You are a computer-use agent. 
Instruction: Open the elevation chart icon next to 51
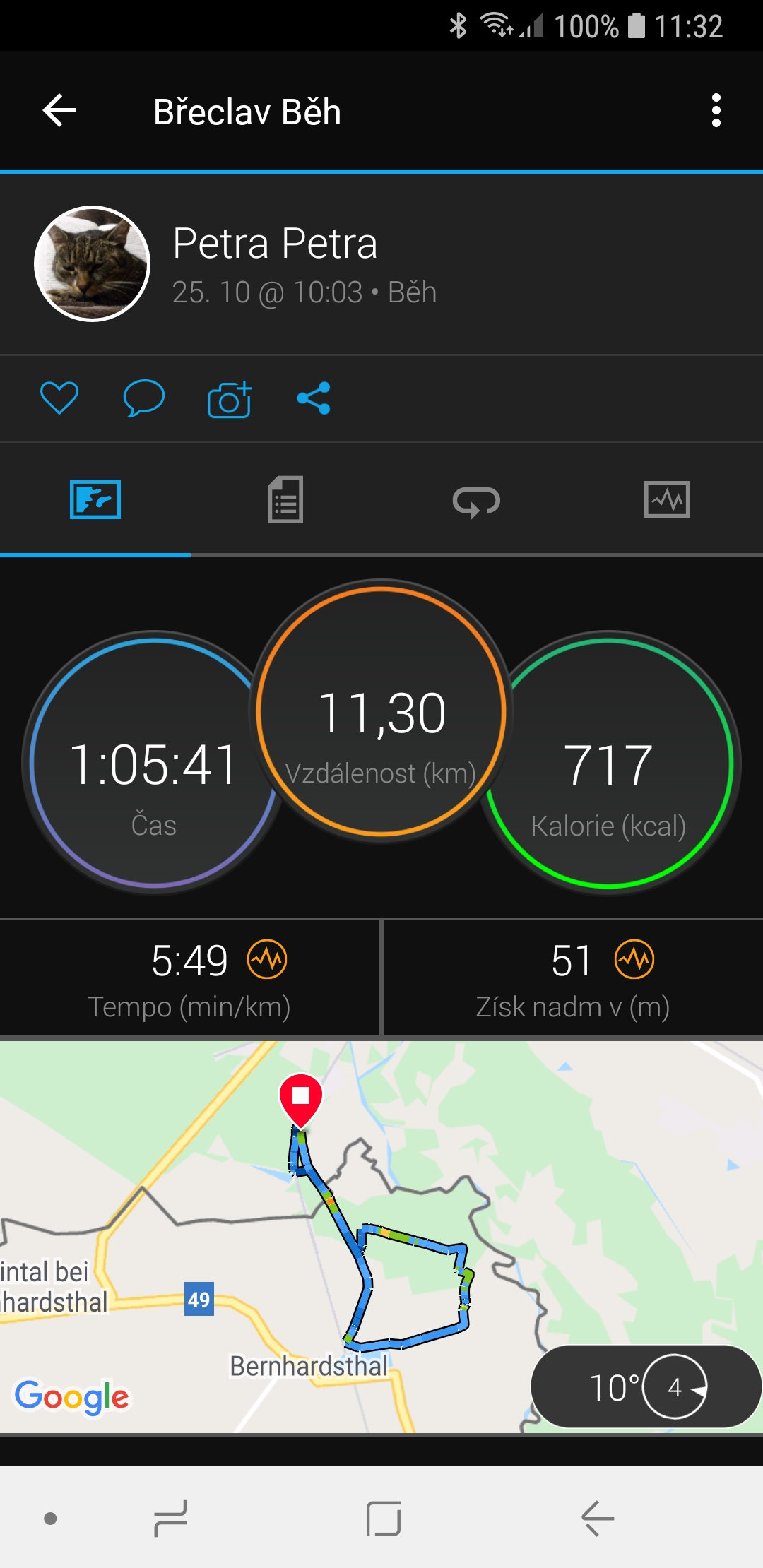coord(634,959)
